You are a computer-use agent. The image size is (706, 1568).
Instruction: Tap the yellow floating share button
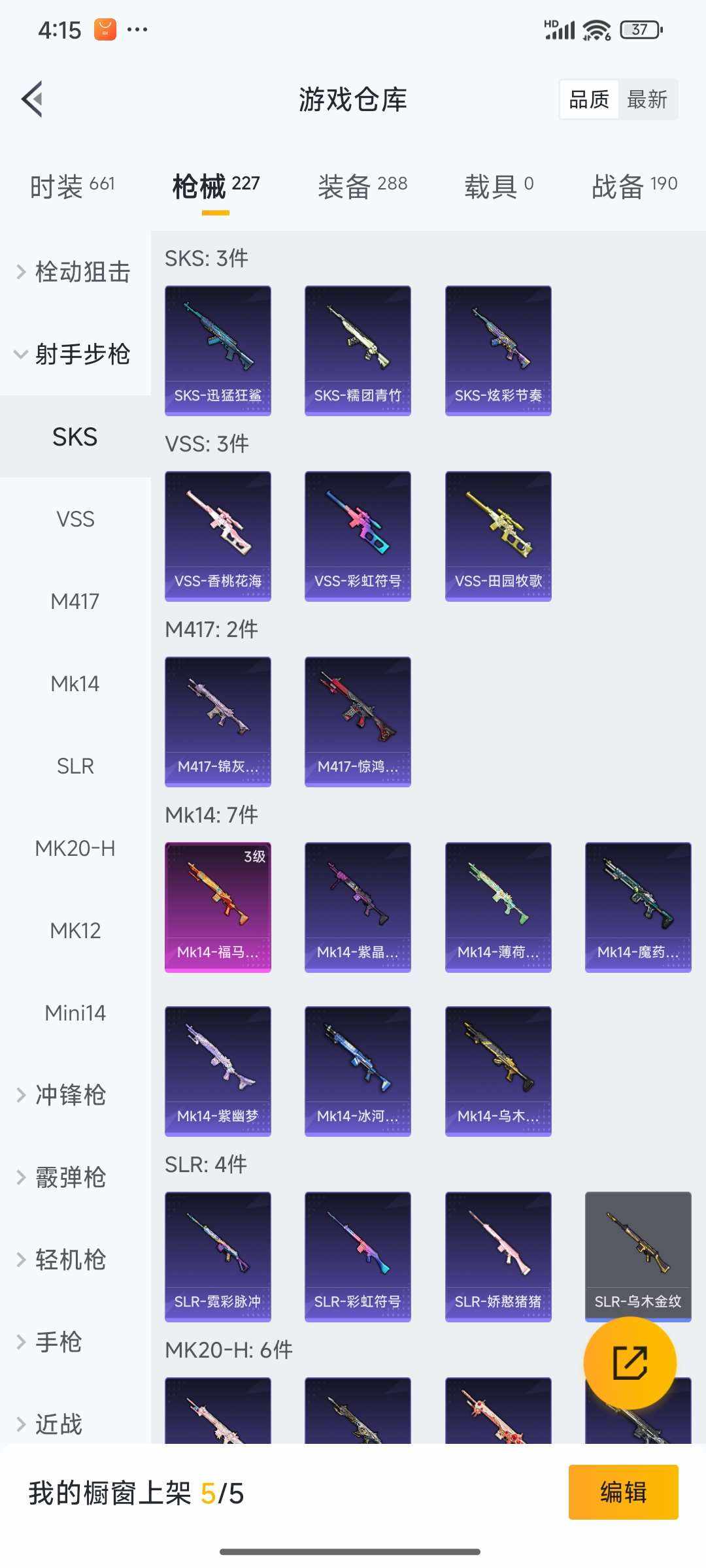tap(630, 1363)
